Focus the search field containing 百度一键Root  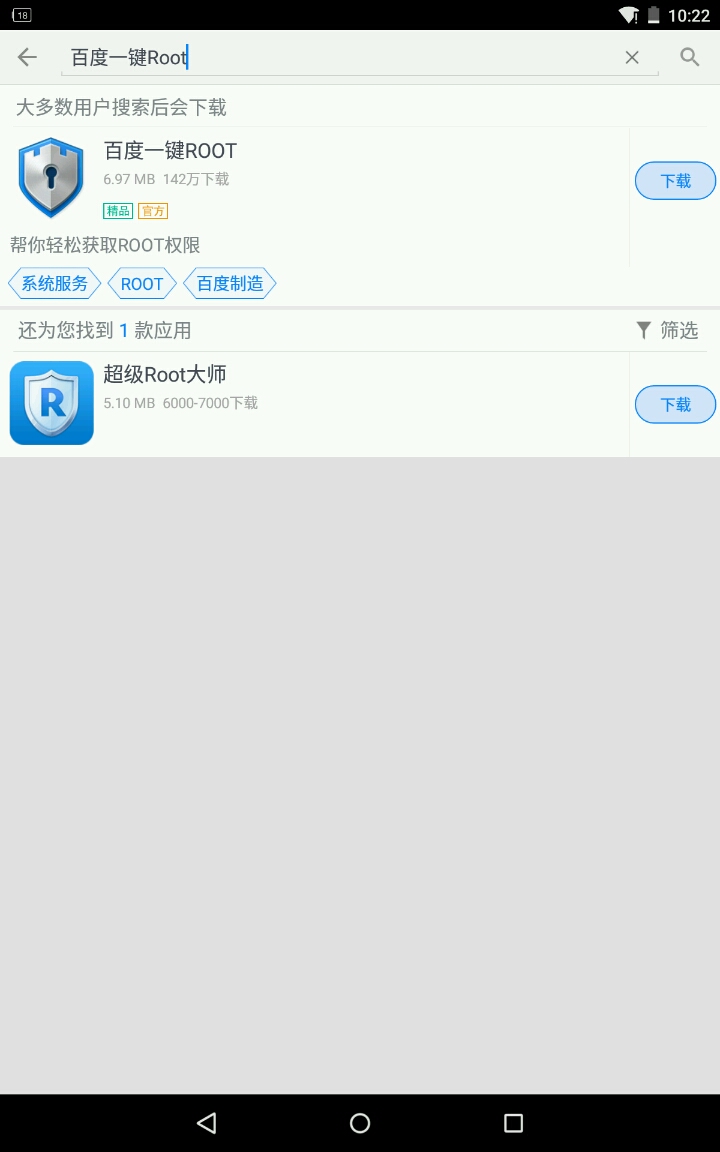[340, 58]
